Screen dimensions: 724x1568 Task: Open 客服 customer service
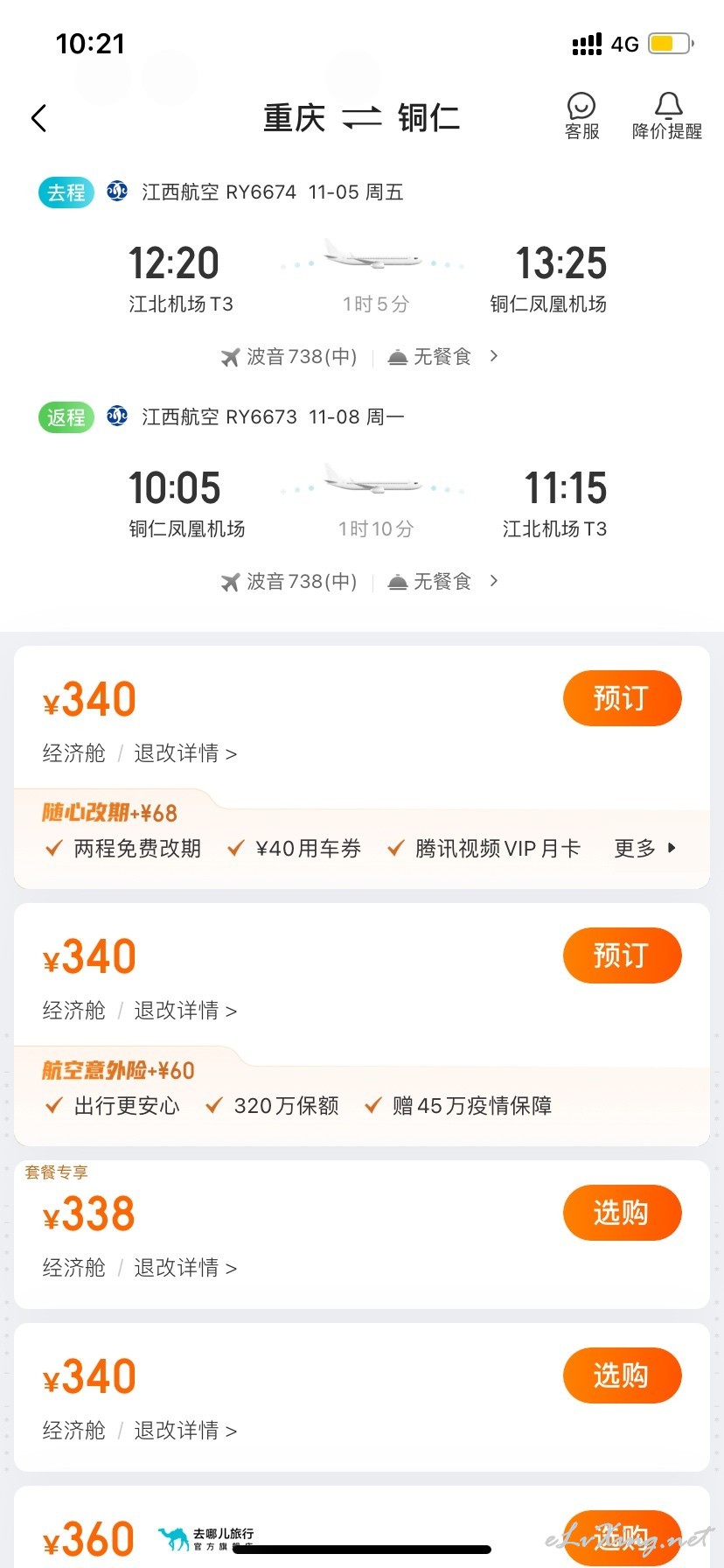pos(581,116)
